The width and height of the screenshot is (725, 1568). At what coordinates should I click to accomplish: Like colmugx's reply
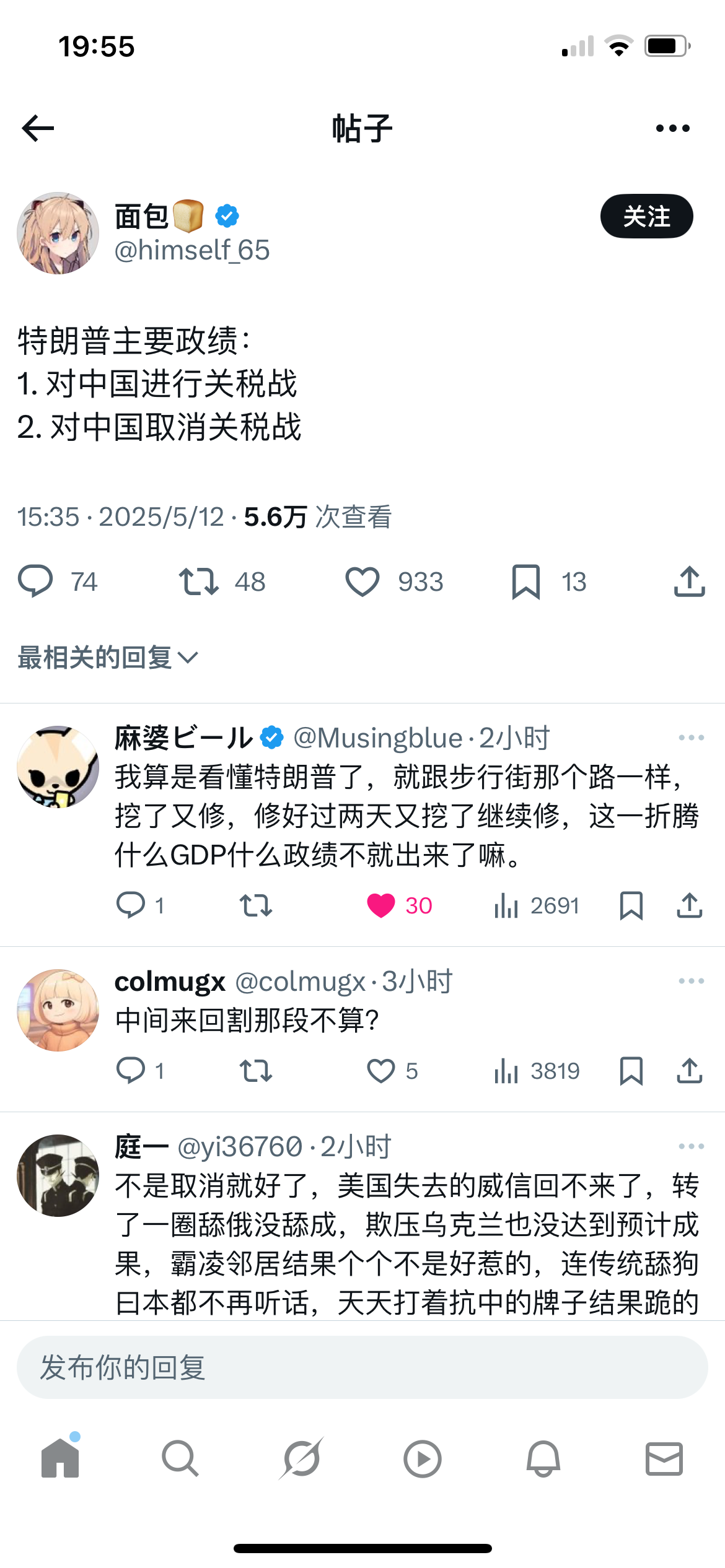(381, 1071)
